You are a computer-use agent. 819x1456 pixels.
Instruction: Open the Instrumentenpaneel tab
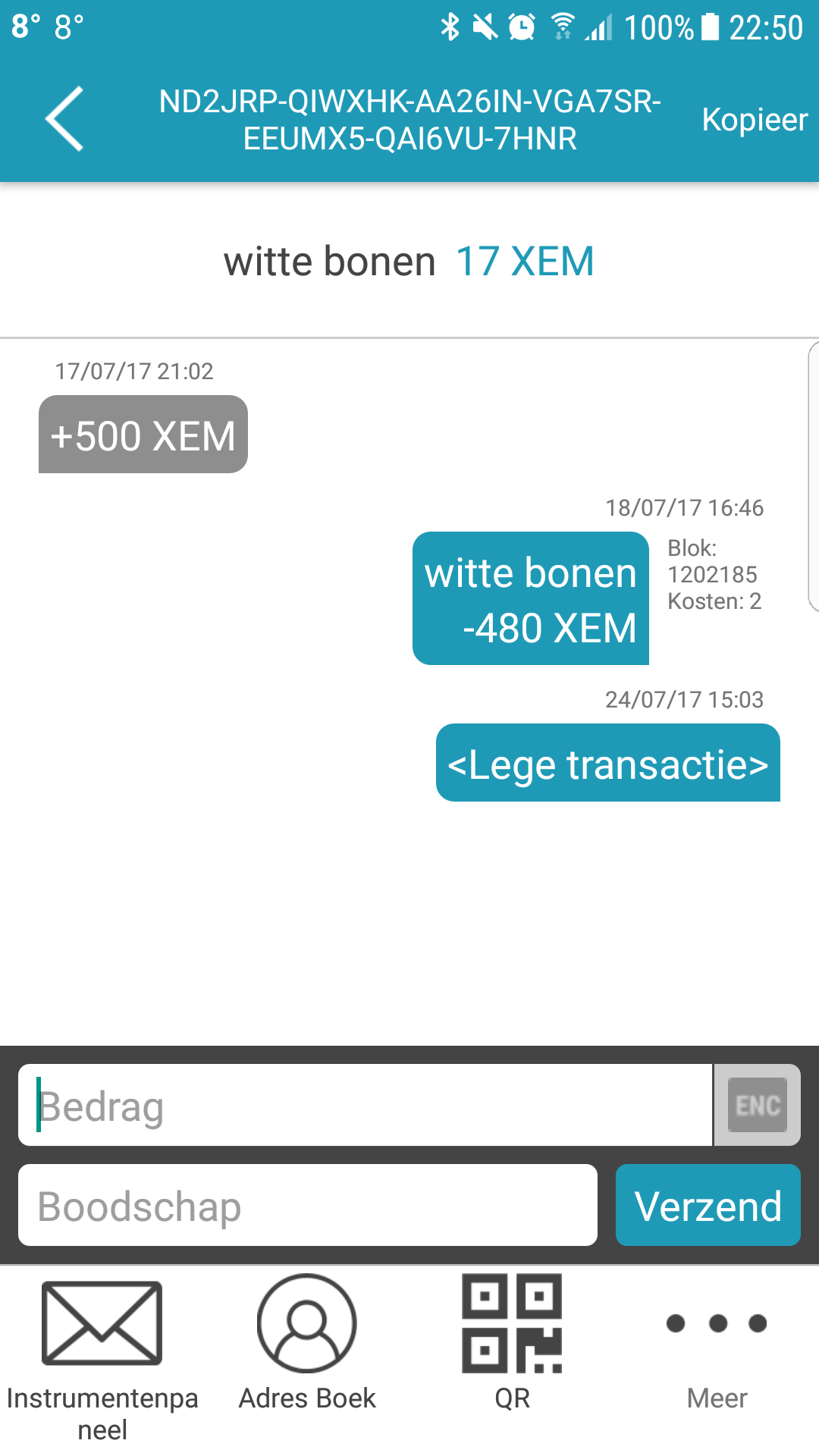coord(102,1359)
